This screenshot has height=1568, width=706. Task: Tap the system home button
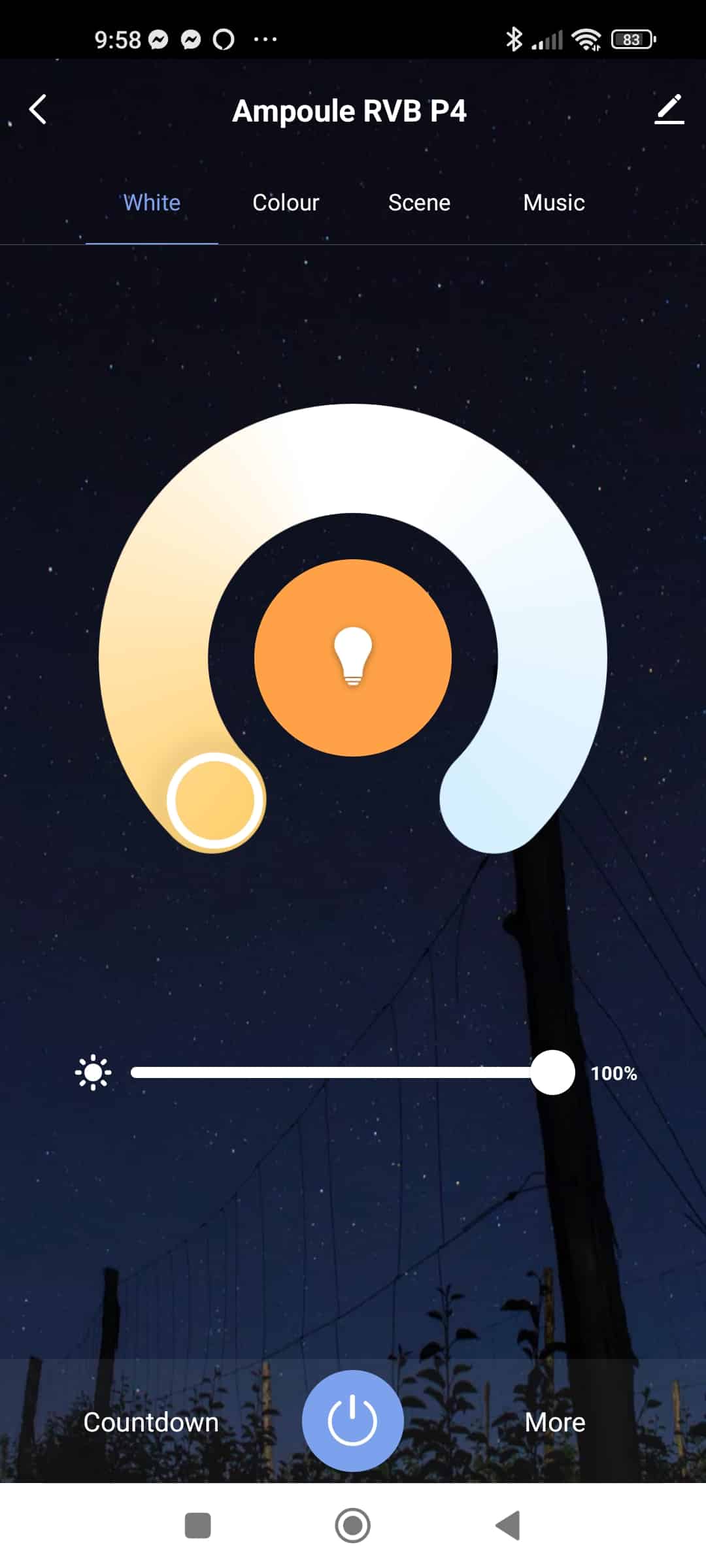tap(353, 1526)
